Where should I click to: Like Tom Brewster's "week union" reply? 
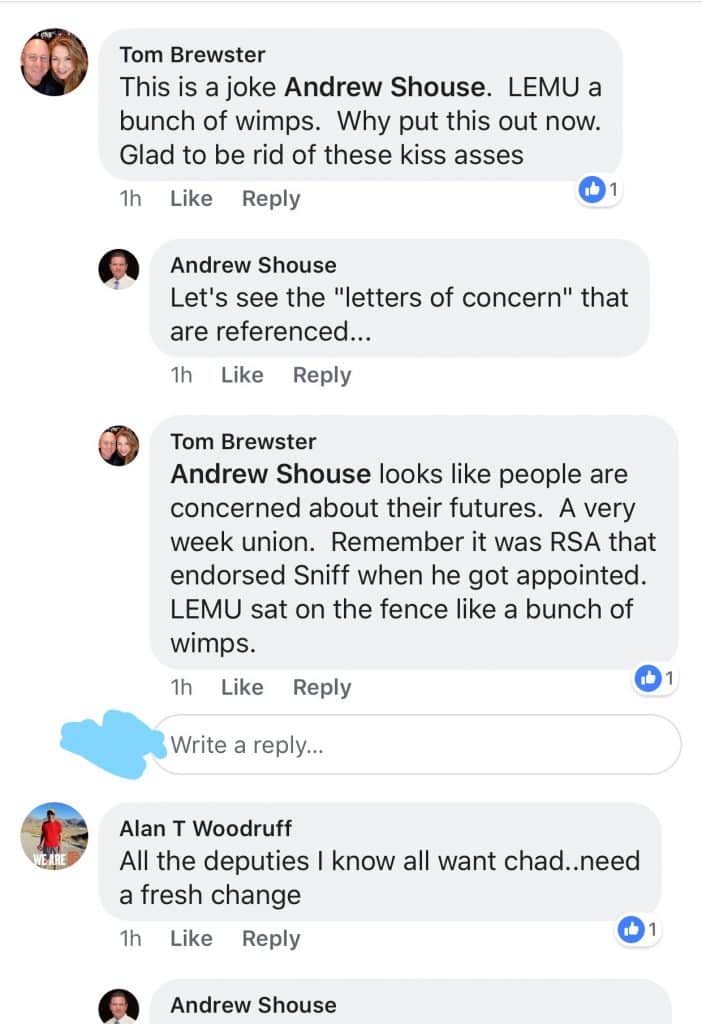(x=242, y=687)
